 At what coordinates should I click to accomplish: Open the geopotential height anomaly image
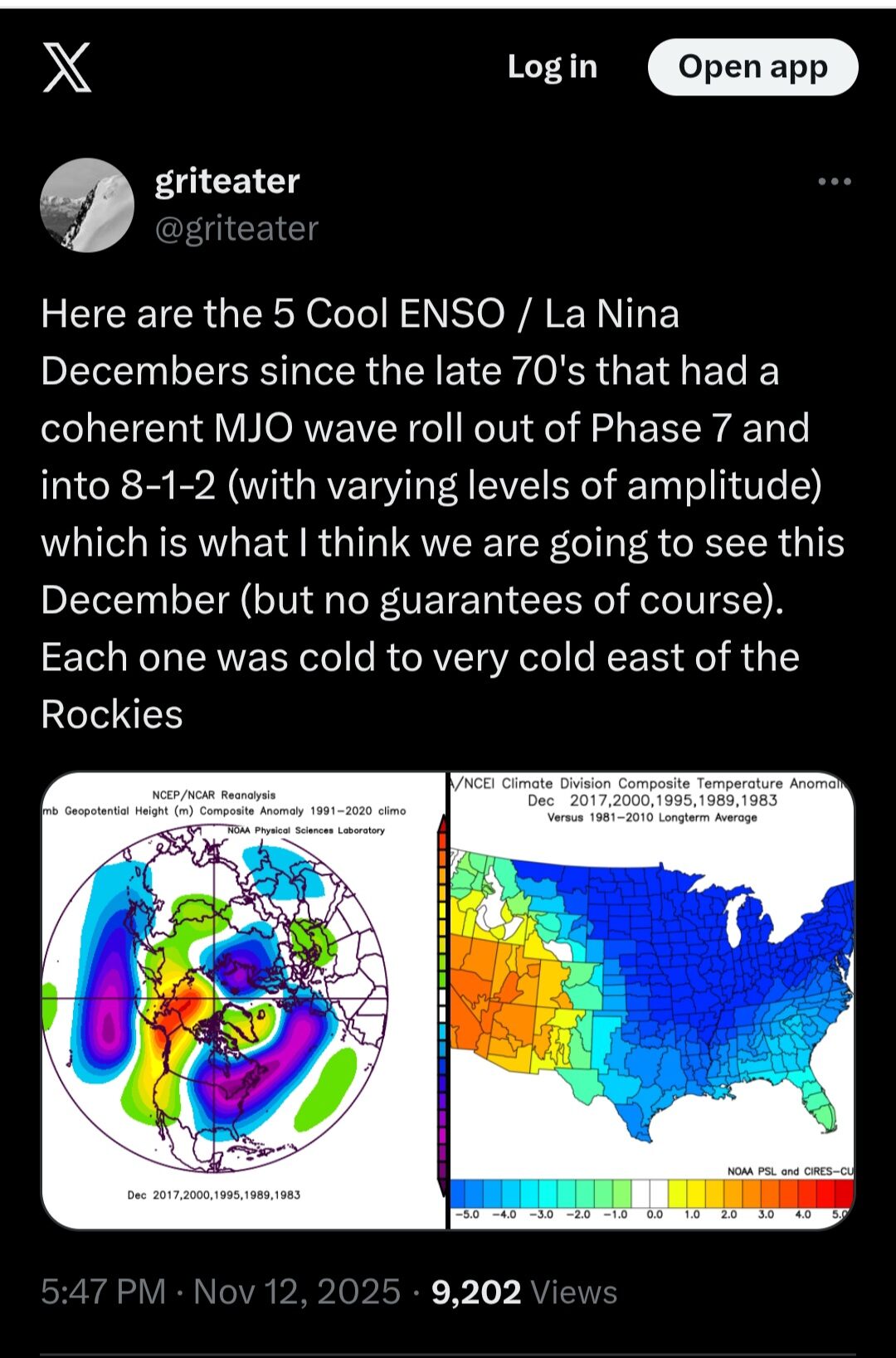(x=243, y=1000)
